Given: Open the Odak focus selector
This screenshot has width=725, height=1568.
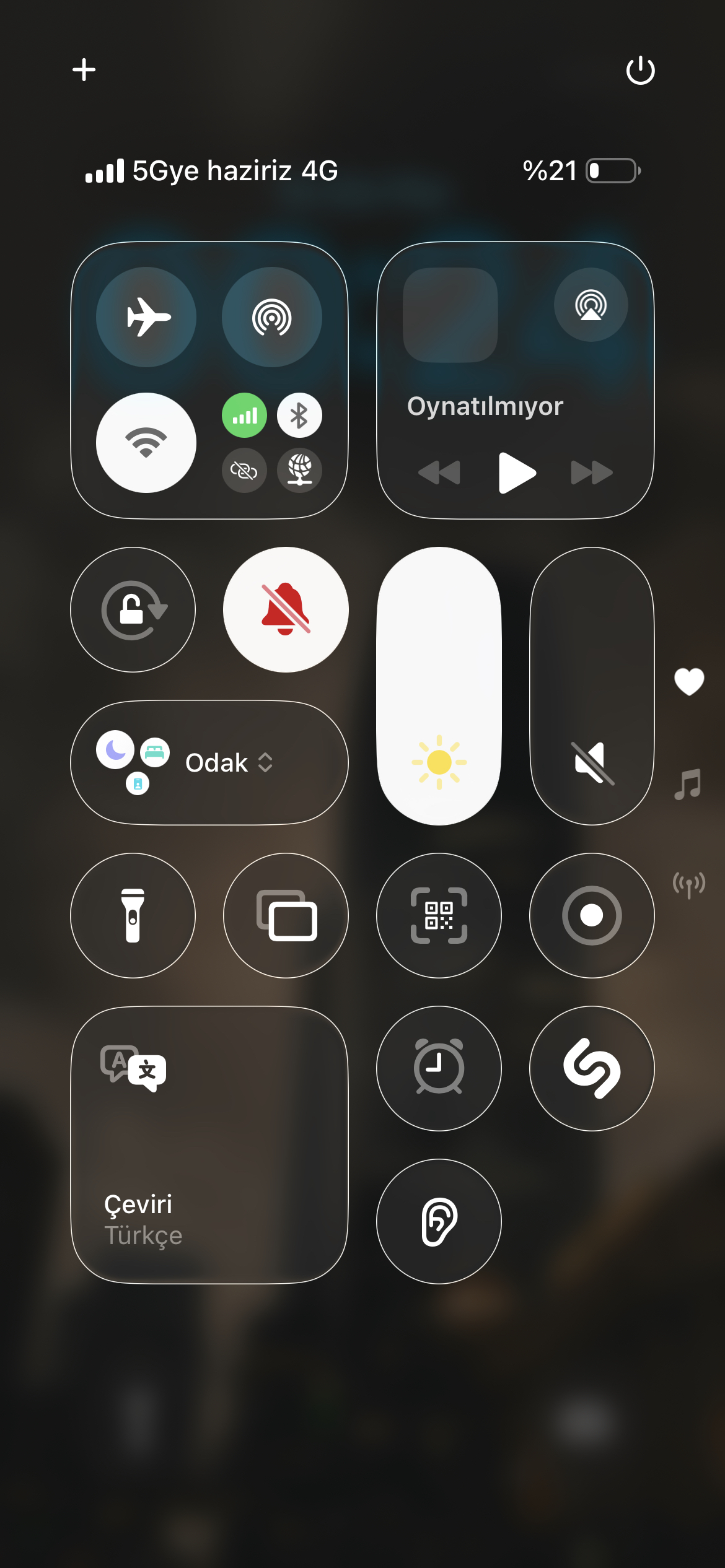Looking at the screenshot, I should coord(209,762).
